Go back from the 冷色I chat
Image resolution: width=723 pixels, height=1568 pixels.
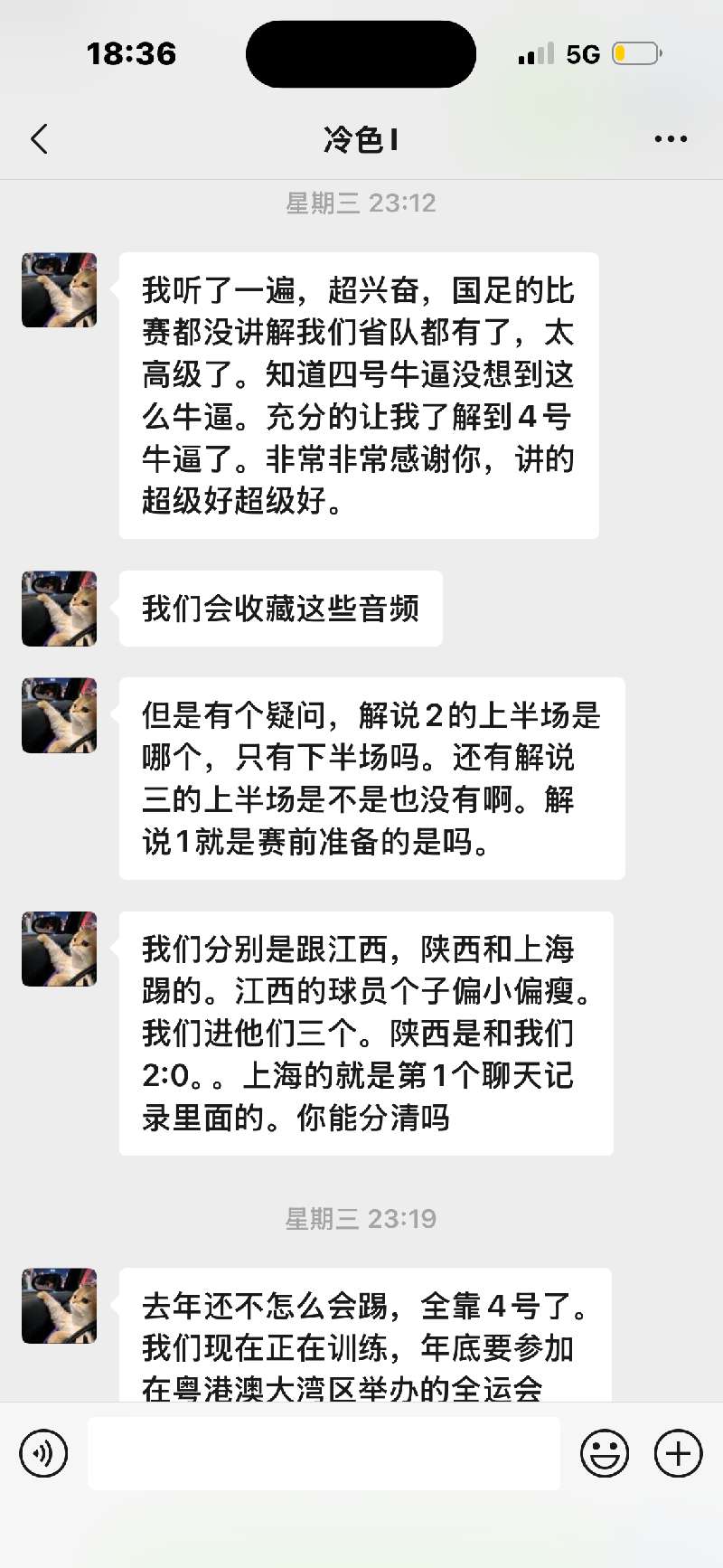pos(39,139)
